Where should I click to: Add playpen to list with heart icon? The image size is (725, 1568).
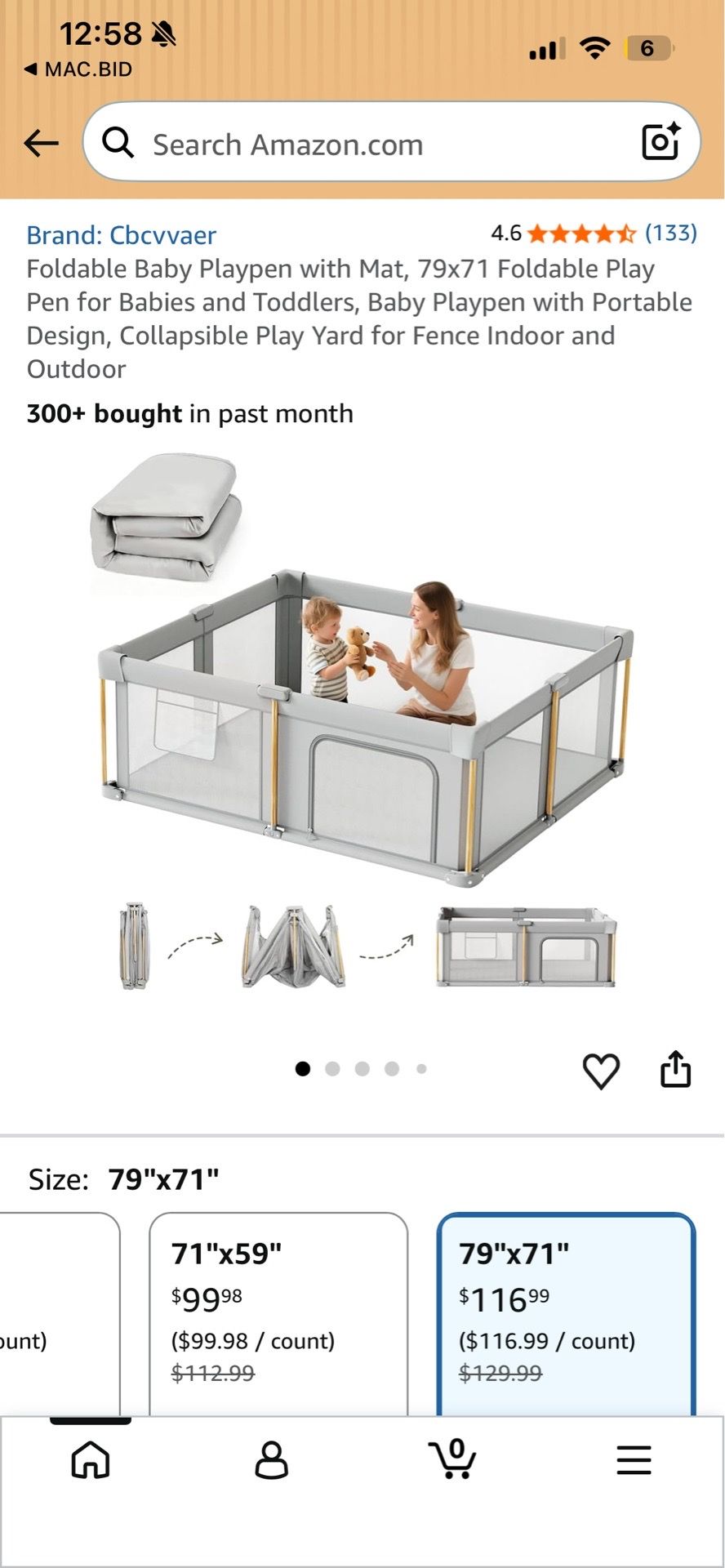point(601,1070)
